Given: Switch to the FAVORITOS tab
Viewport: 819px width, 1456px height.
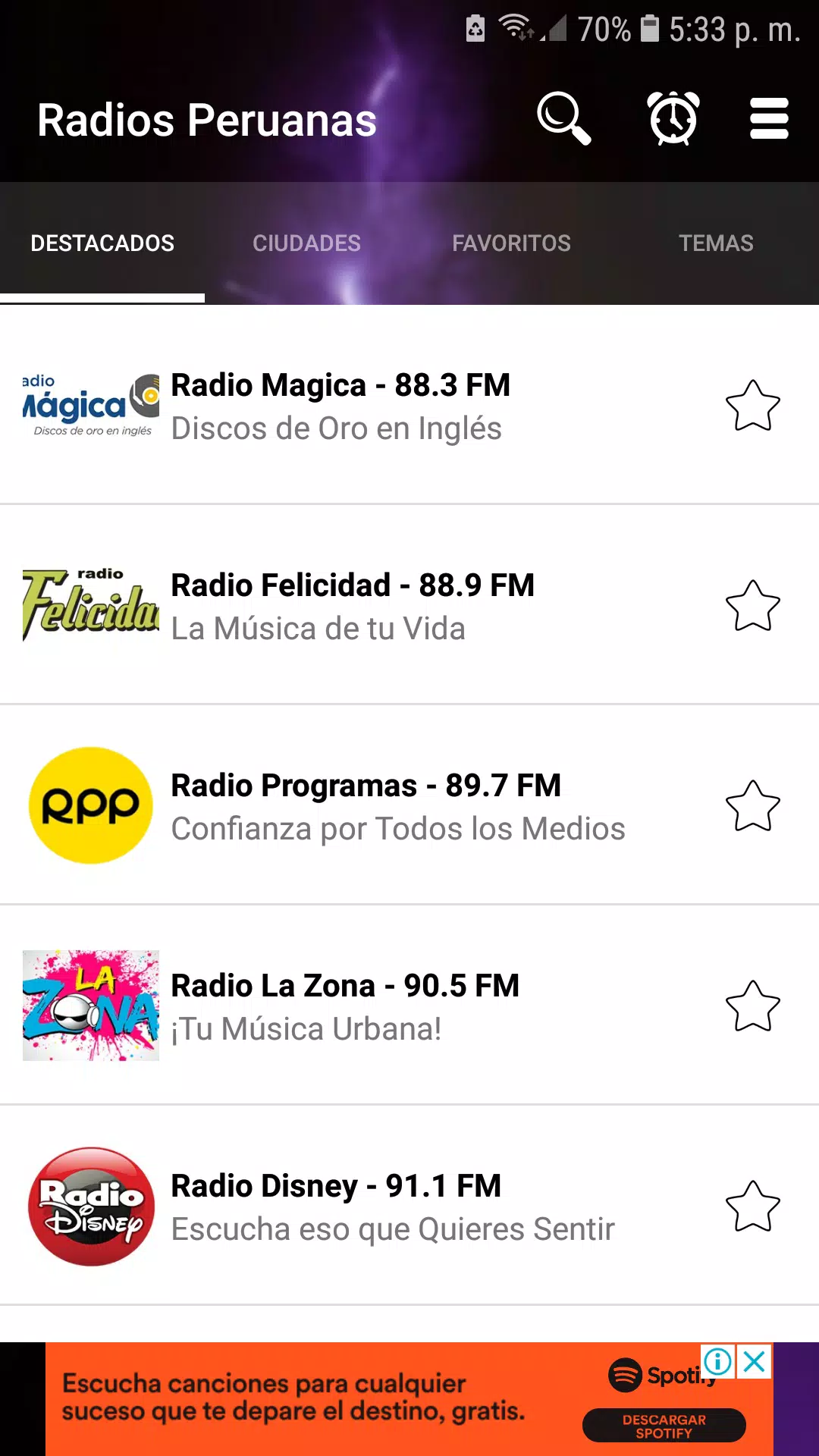Looking at the screenshot, I should click(x=512, y=243).
